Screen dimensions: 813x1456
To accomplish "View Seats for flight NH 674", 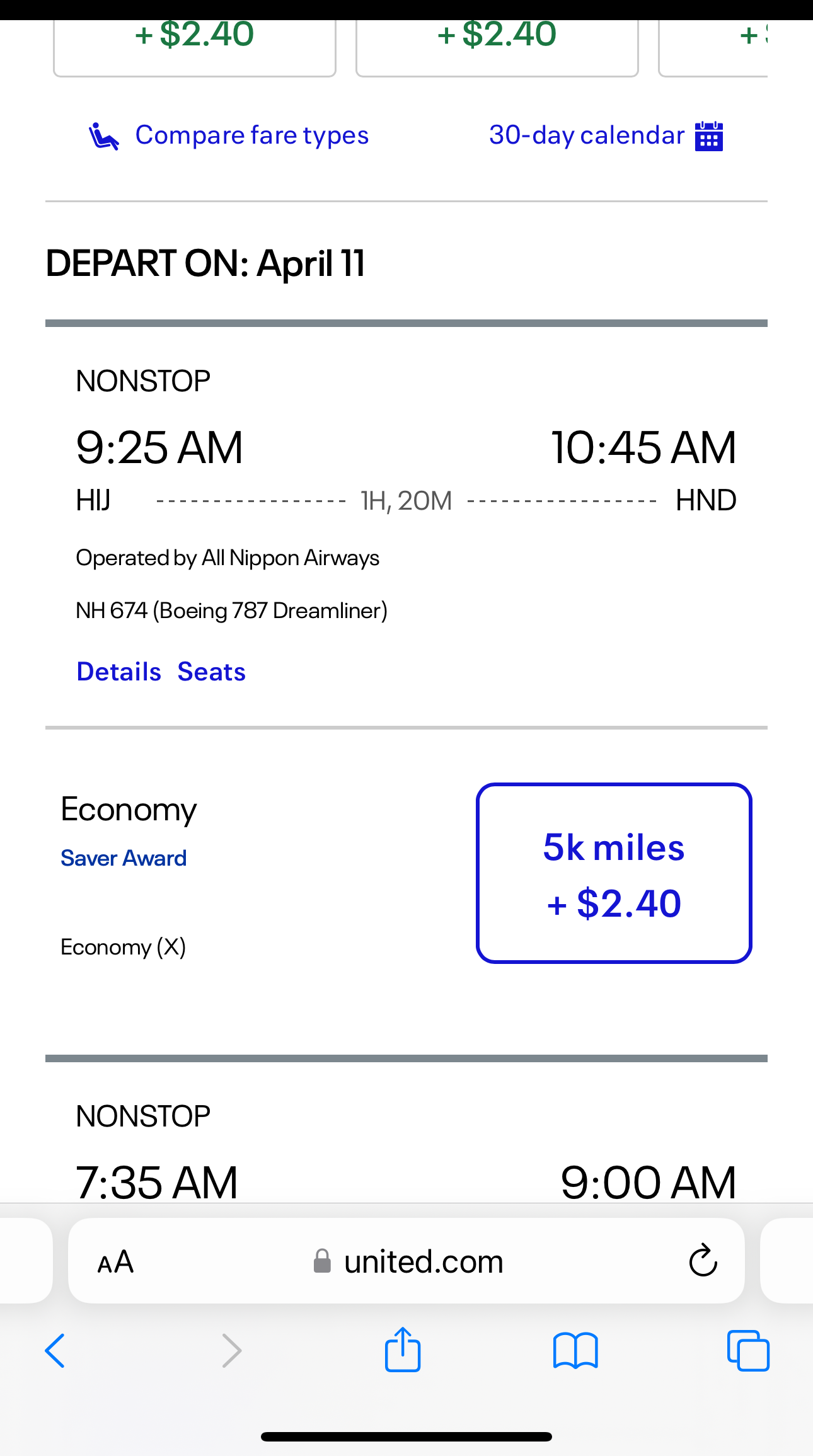I will coord(212,672).
